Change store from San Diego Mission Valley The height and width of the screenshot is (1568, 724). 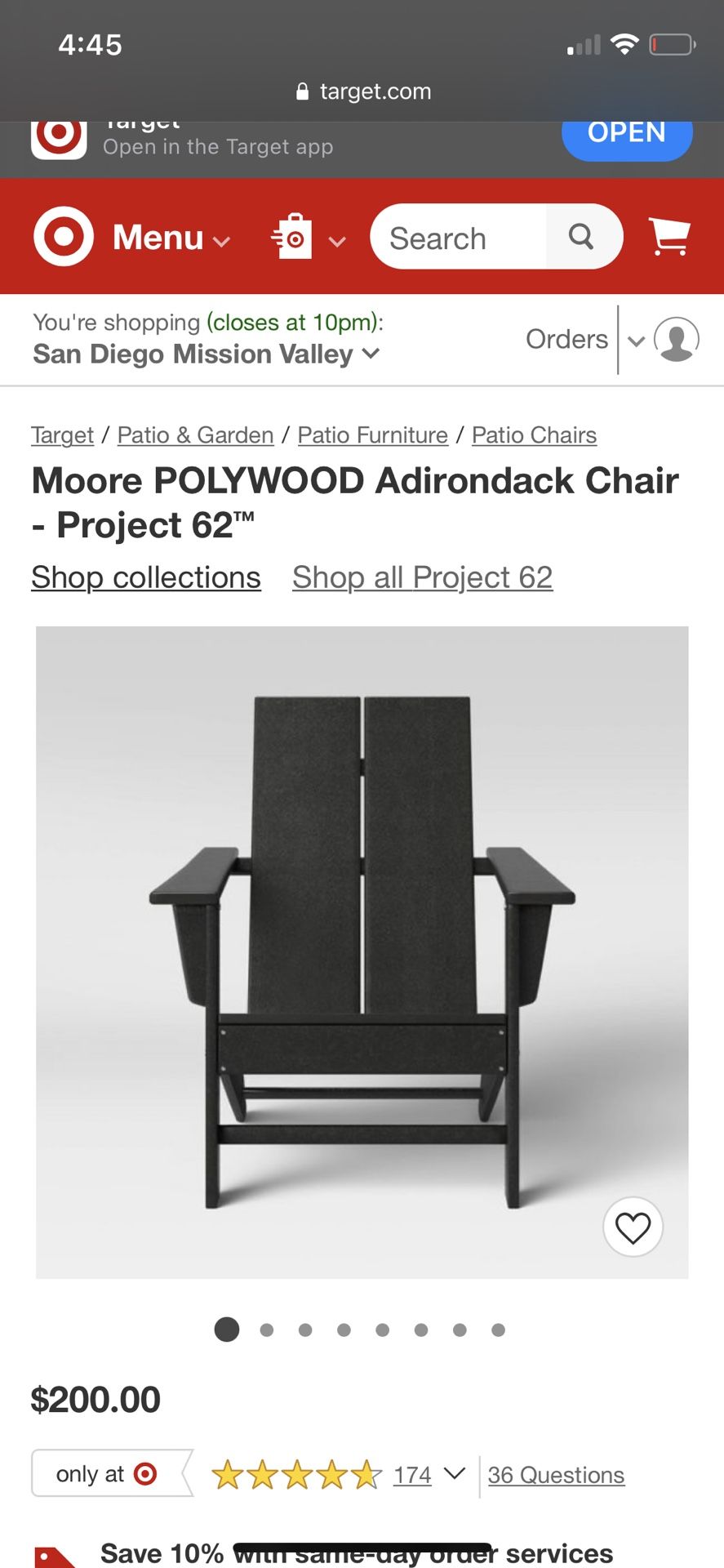pos(207,354)
